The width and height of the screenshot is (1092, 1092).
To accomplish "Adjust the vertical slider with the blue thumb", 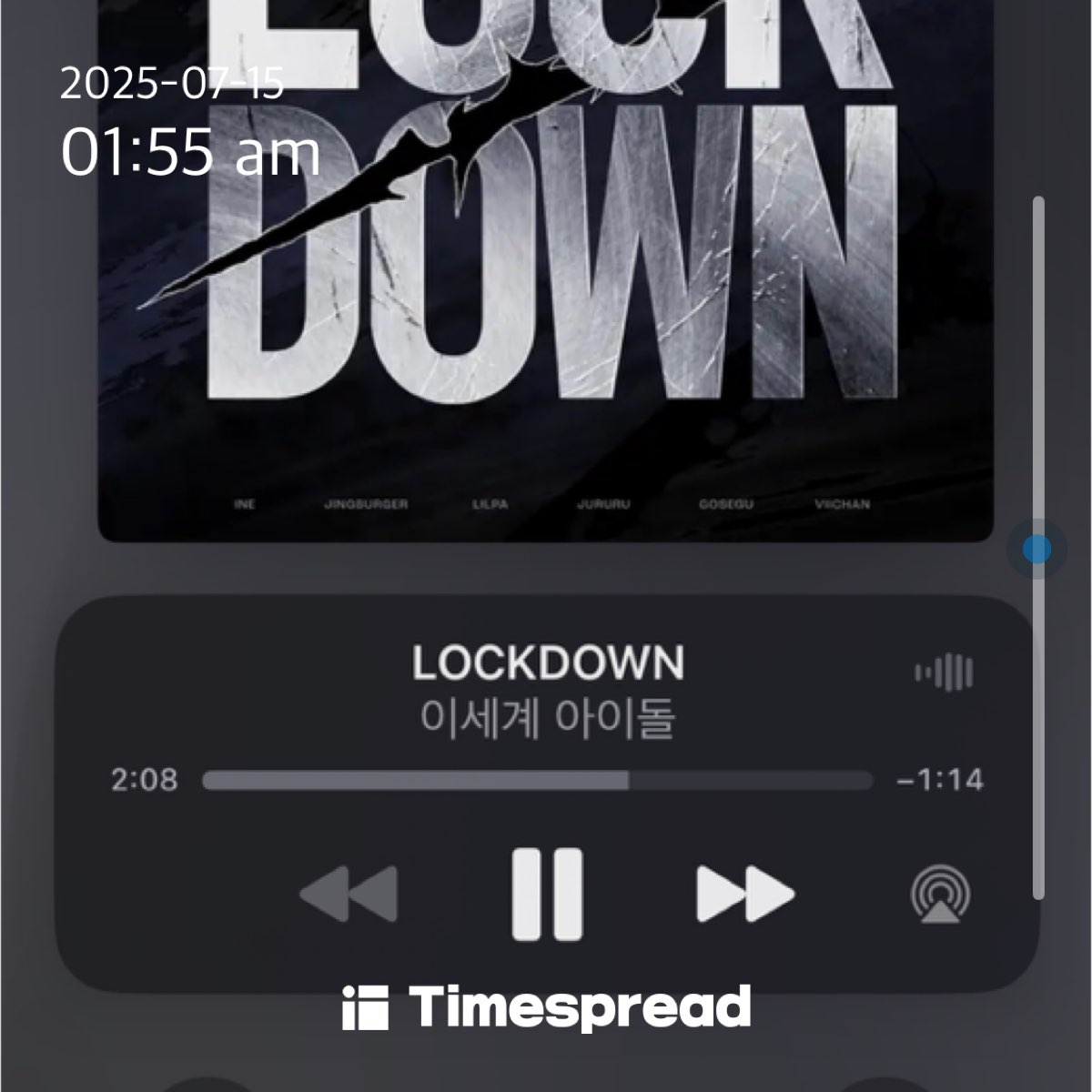I will (x=1036, y=550).
